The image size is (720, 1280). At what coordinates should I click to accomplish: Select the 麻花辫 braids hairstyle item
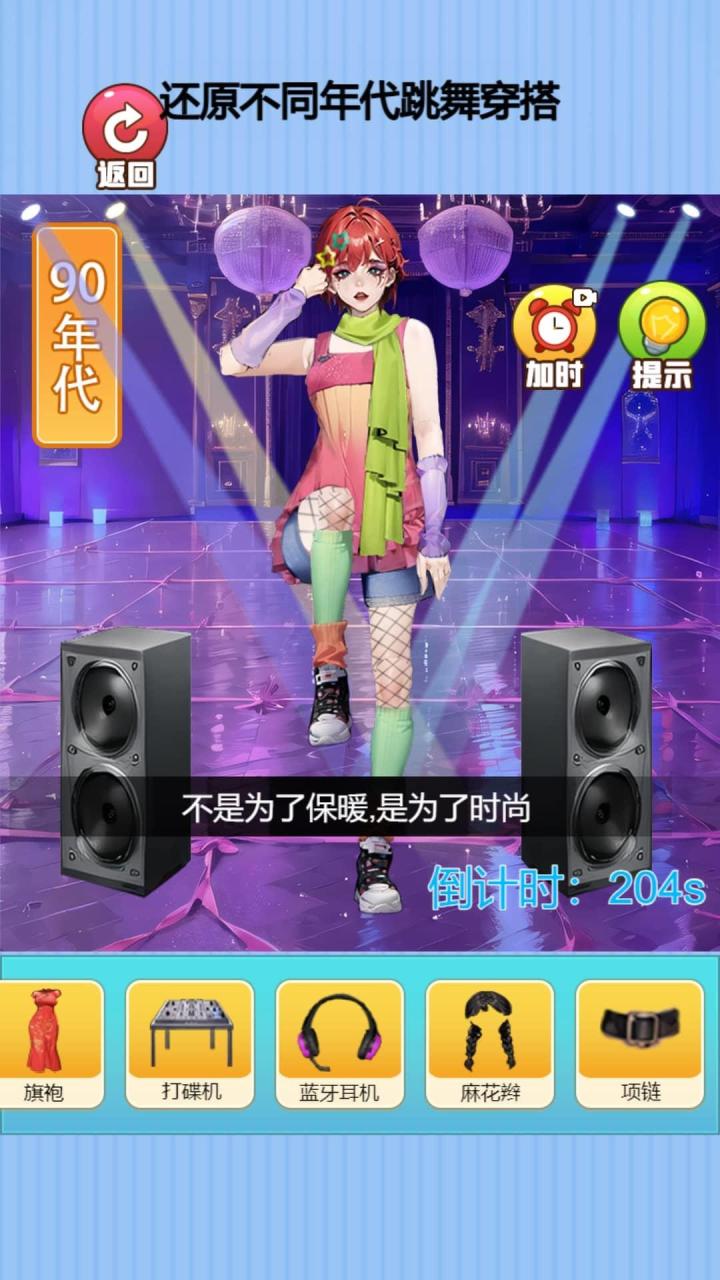490,1043
